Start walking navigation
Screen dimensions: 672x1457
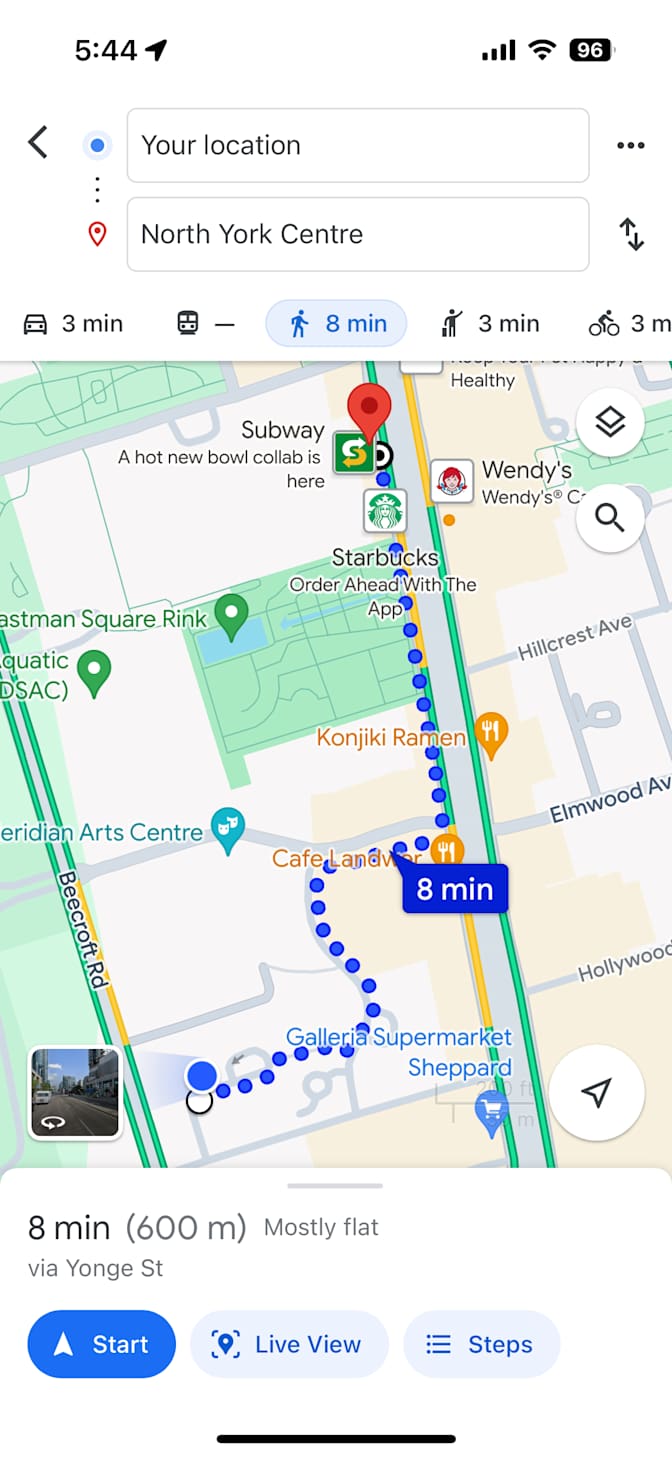(x=102, y=1344)
